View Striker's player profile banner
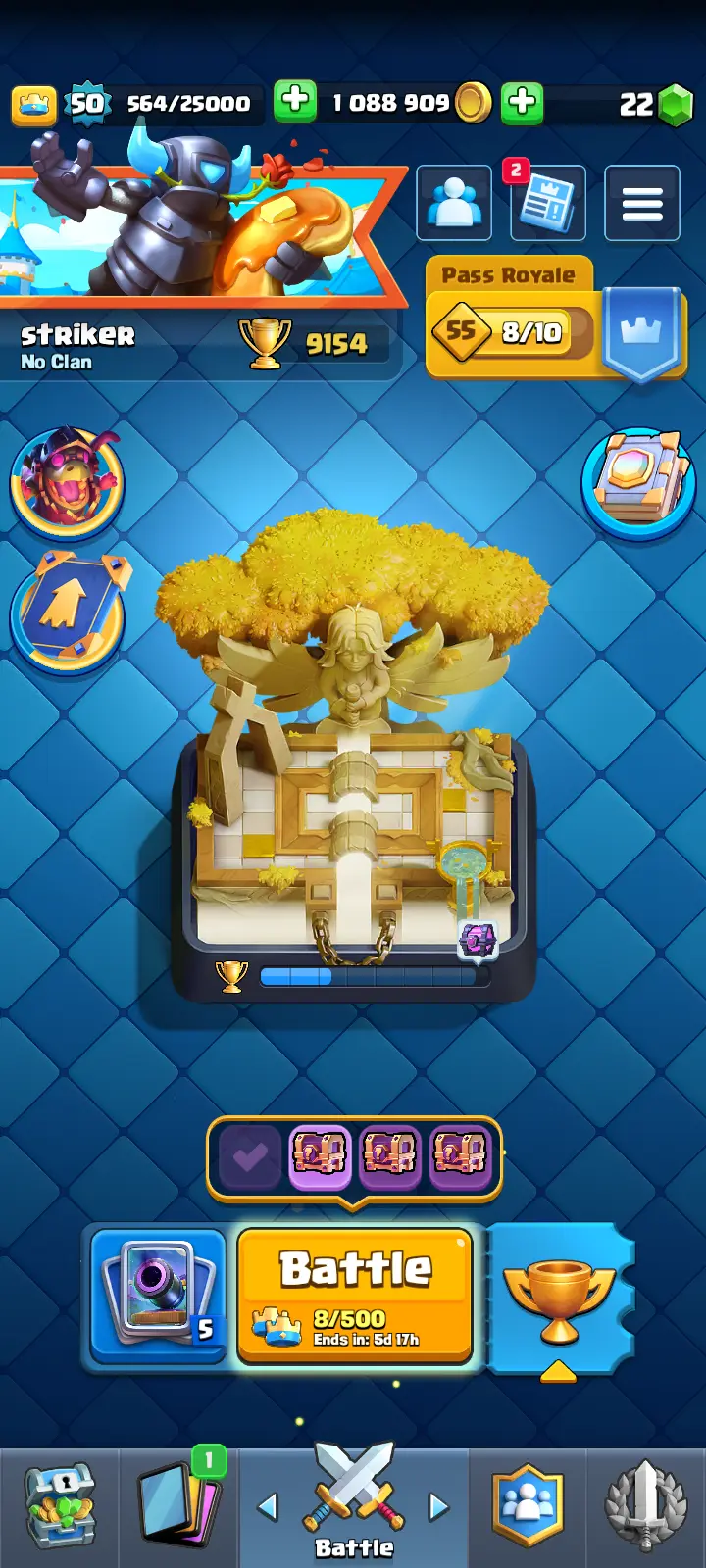 pos(196,235)
